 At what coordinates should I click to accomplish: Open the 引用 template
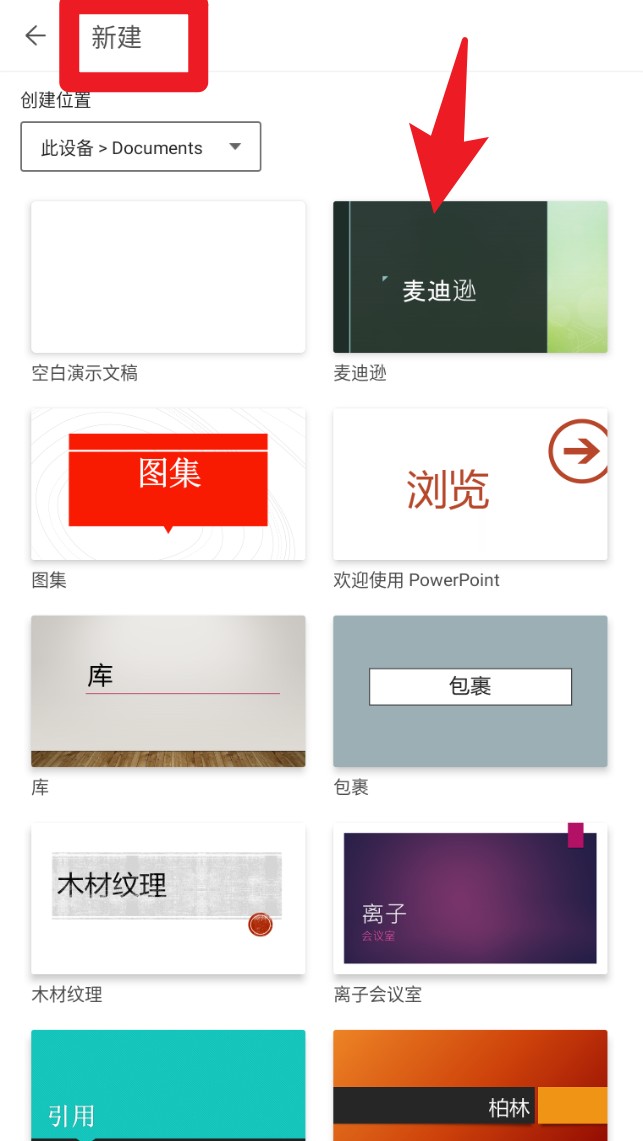(x=168, y=1086)
